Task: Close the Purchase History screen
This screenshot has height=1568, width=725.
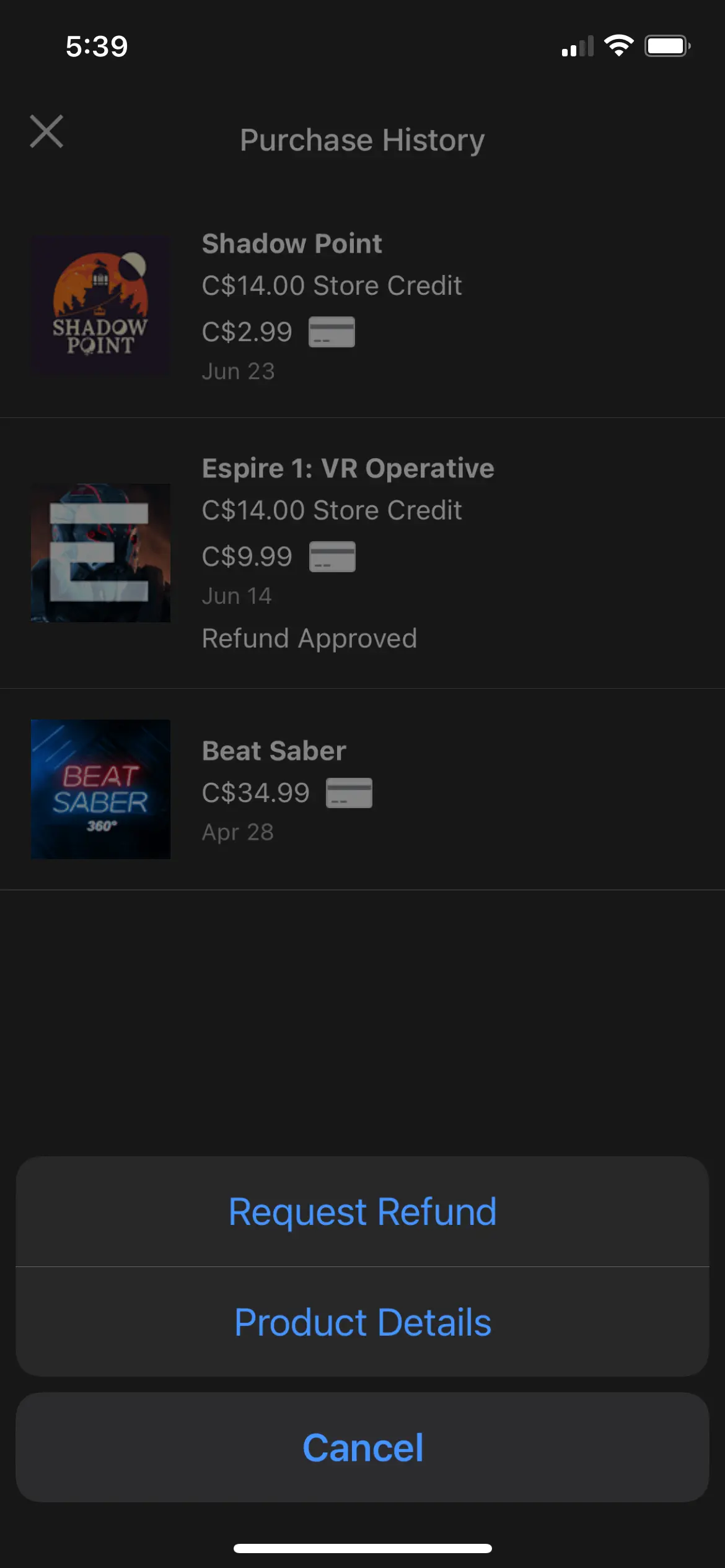Action: (x=46, y=131)
